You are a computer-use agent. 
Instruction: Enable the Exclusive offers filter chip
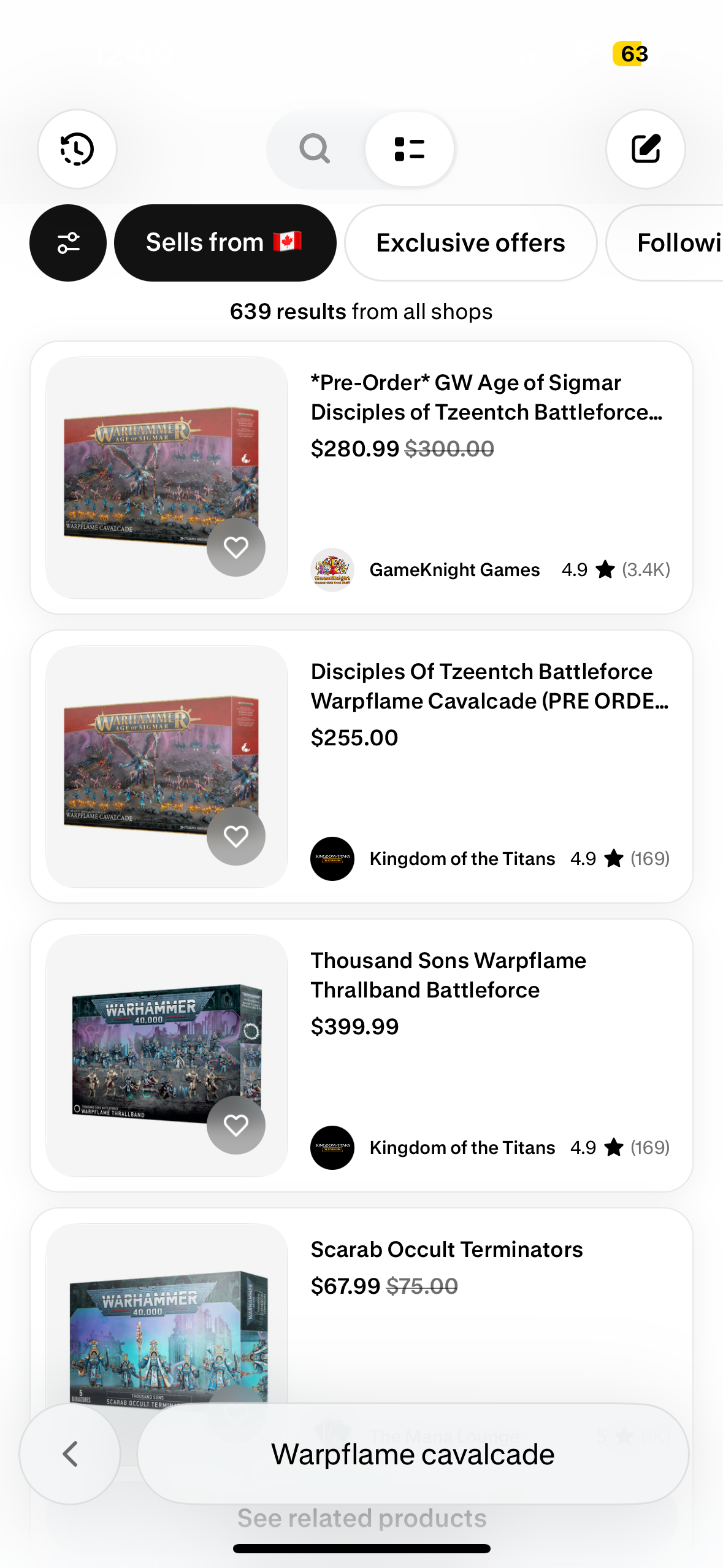pos(470,243)
